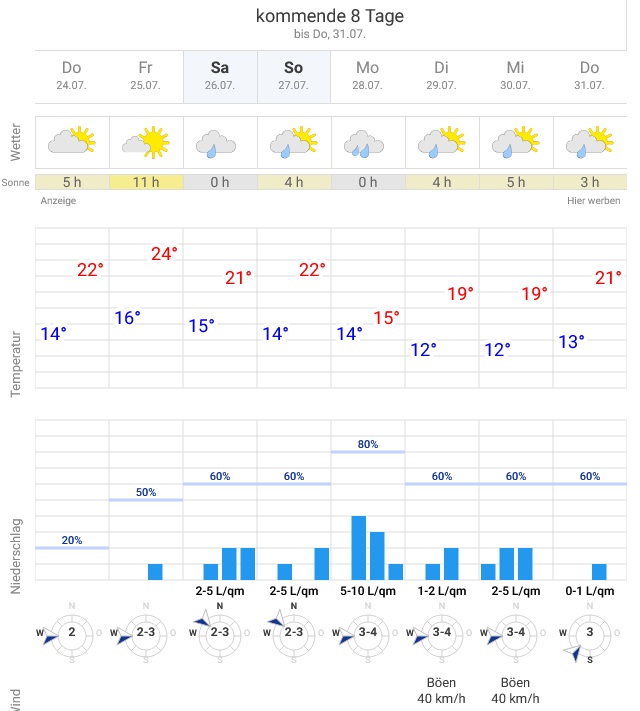
Task: Tap the 'Hier werben' link
Action: click(x=593, y=200)
